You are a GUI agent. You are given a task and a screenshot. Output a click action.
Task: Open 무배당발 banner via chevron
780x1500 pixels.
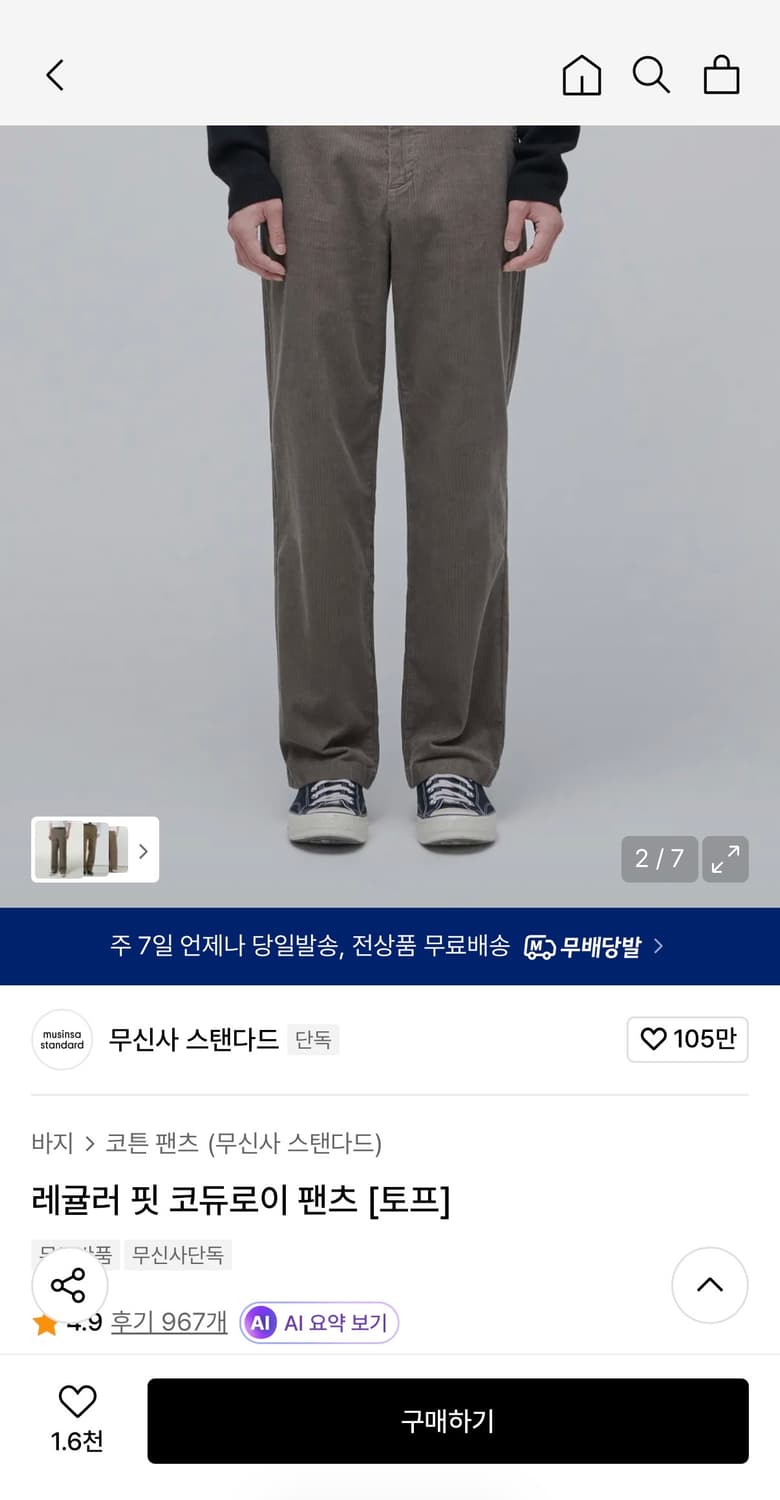[x=658, y=946]
